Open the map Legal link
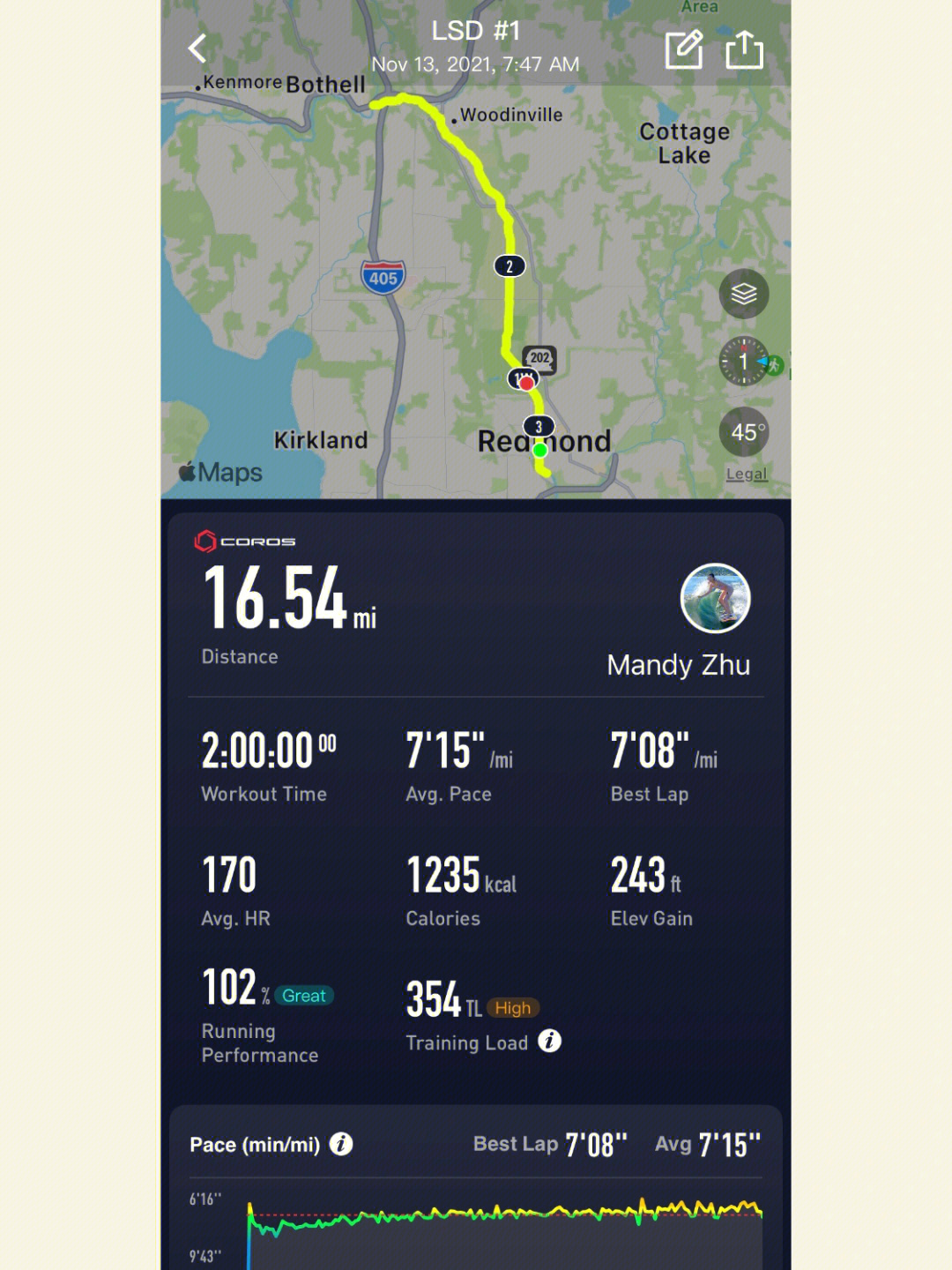Viewport: 952px width, 1270px height. [x=747, y=474]
